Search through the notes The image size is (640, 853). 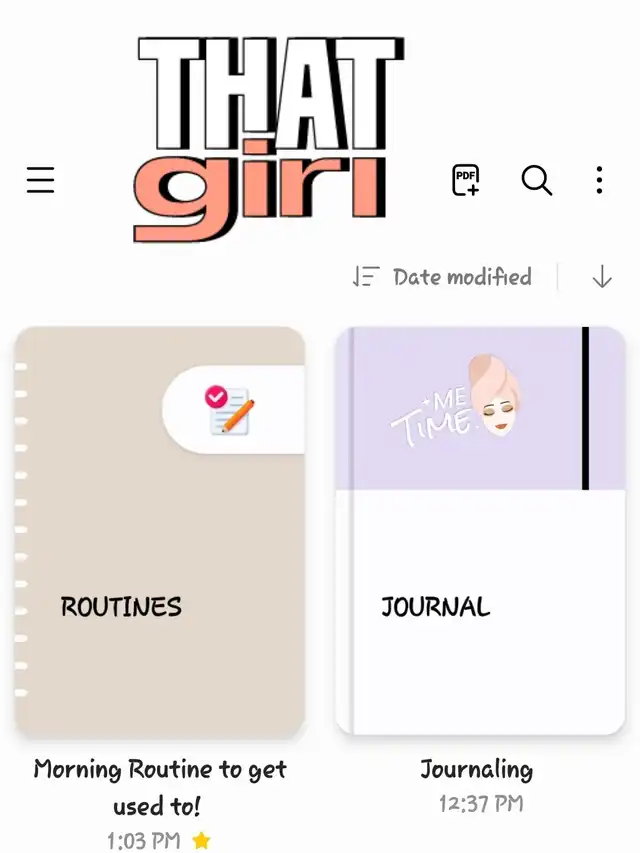pos(537,180)
